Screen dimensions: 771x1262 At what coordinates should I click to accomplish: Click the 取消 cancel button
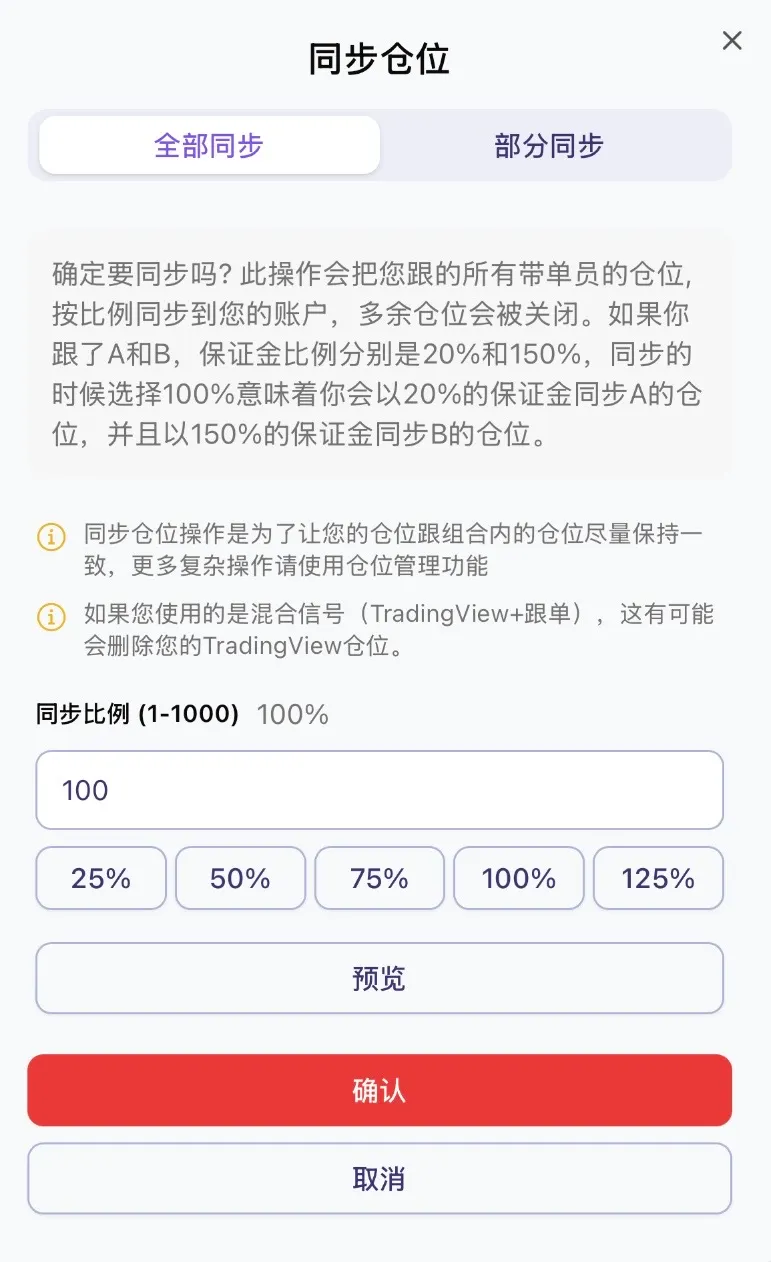(379, 1178)
